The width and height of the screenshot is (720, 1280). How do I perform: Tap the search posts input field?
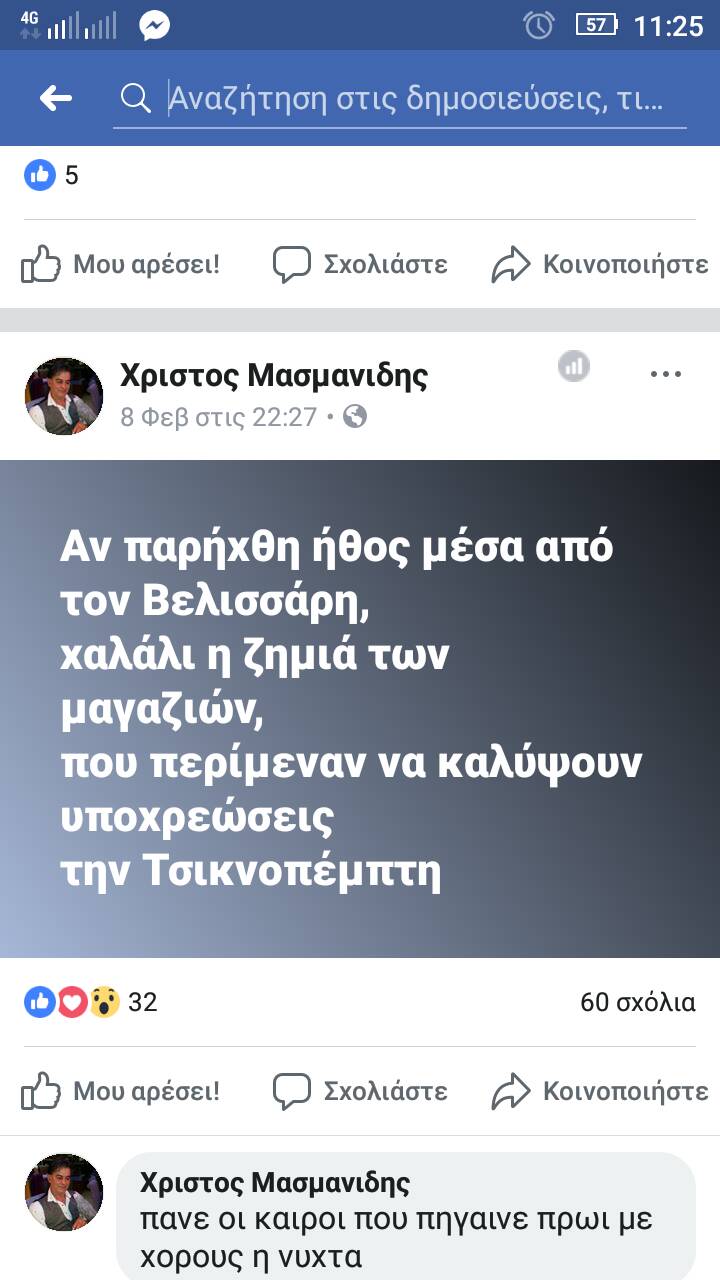tap(415, 99)
